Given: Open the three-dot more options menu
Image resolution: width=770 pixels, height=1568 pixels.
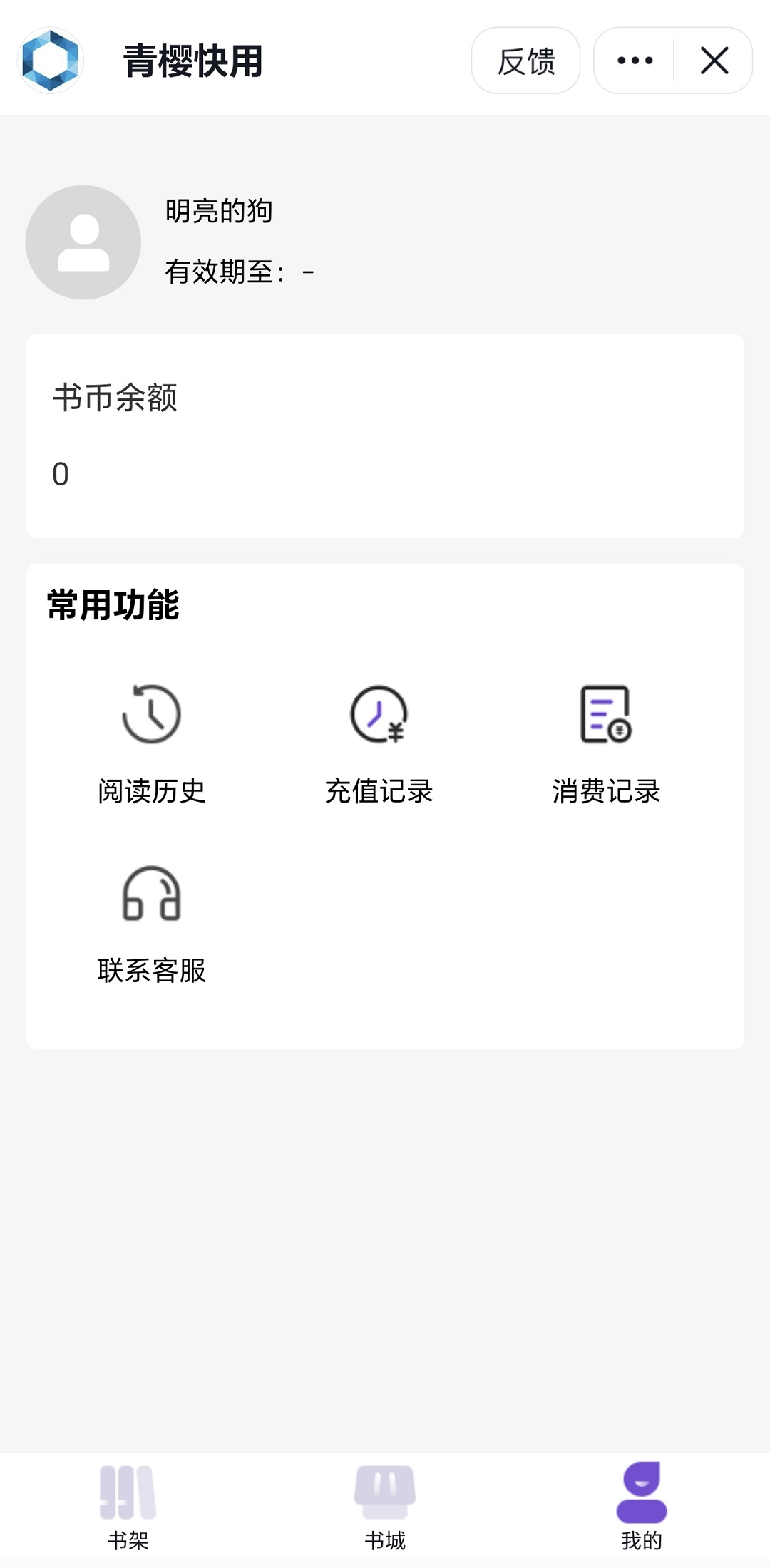Looking at the screenshot, I should pos(635,61).
